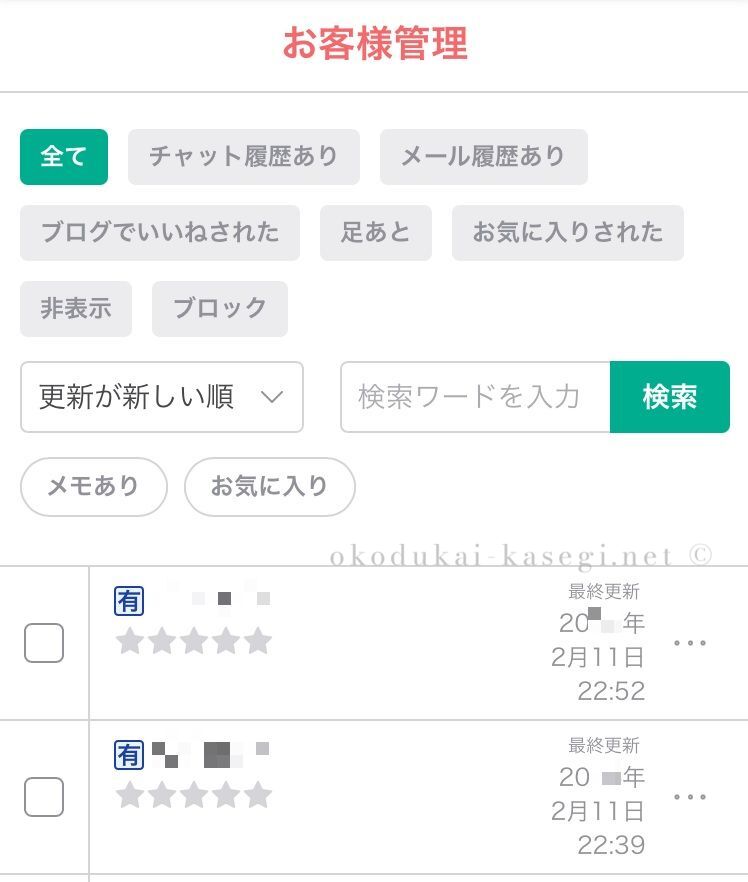
Task: Check the first customer's selection checkbox
Action: point(44,643)
